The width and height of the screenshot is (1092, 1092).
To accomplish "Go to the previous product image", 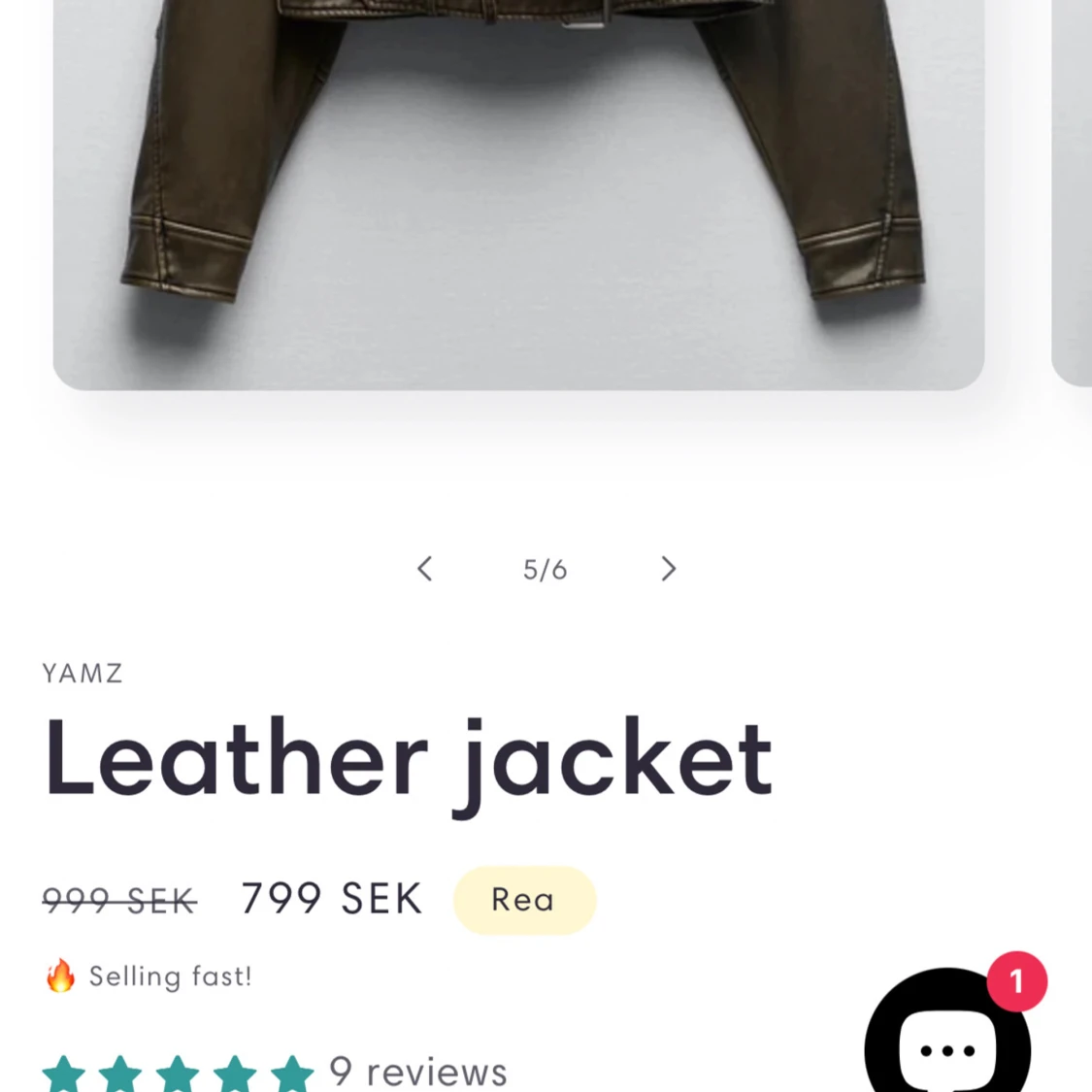I will [424, 569].
